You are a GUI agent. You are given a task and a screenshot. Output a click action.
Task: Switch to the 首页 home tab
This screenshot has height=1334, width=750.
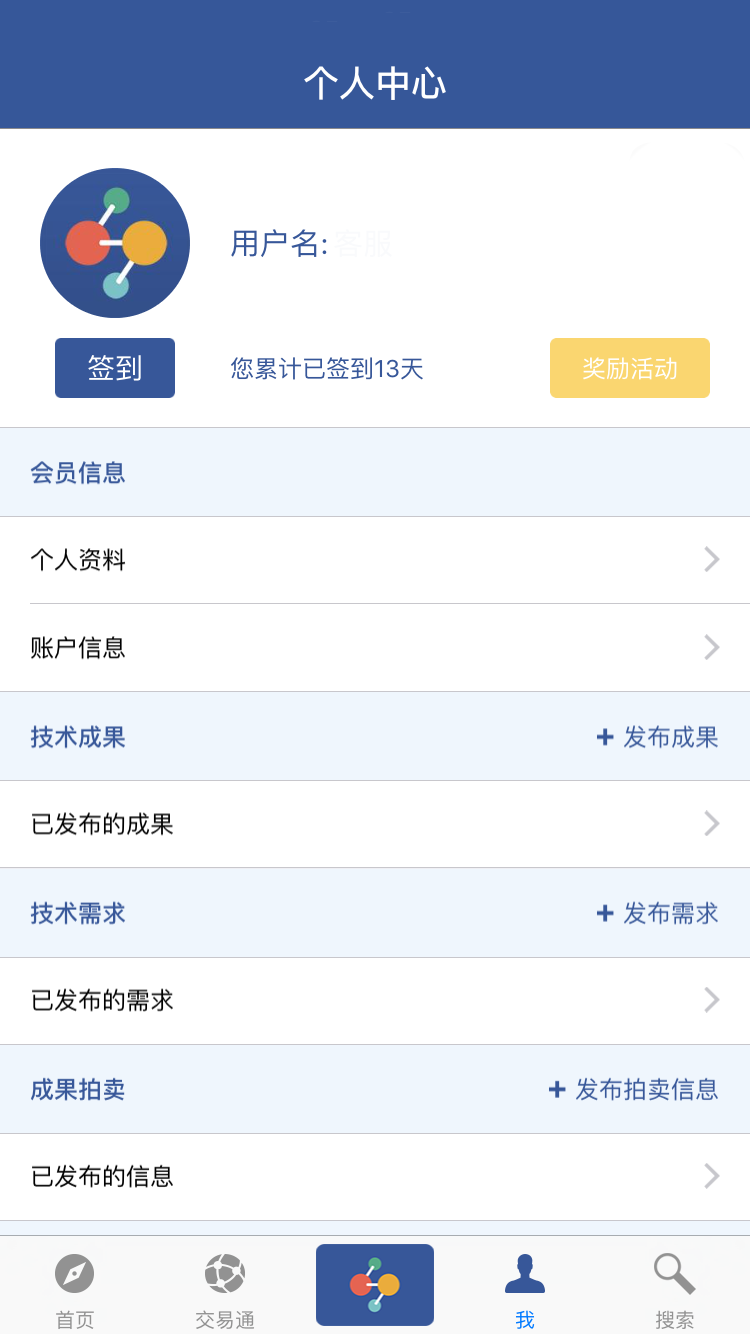pos(75,1290)
